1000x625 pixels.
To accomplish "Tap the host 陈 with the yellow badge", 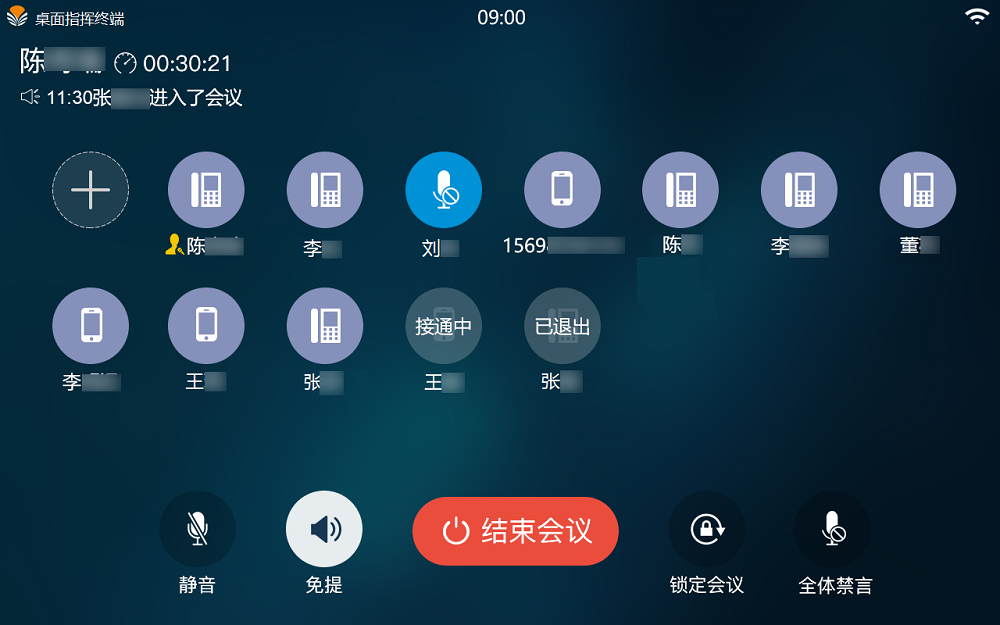I will point(206,190).
